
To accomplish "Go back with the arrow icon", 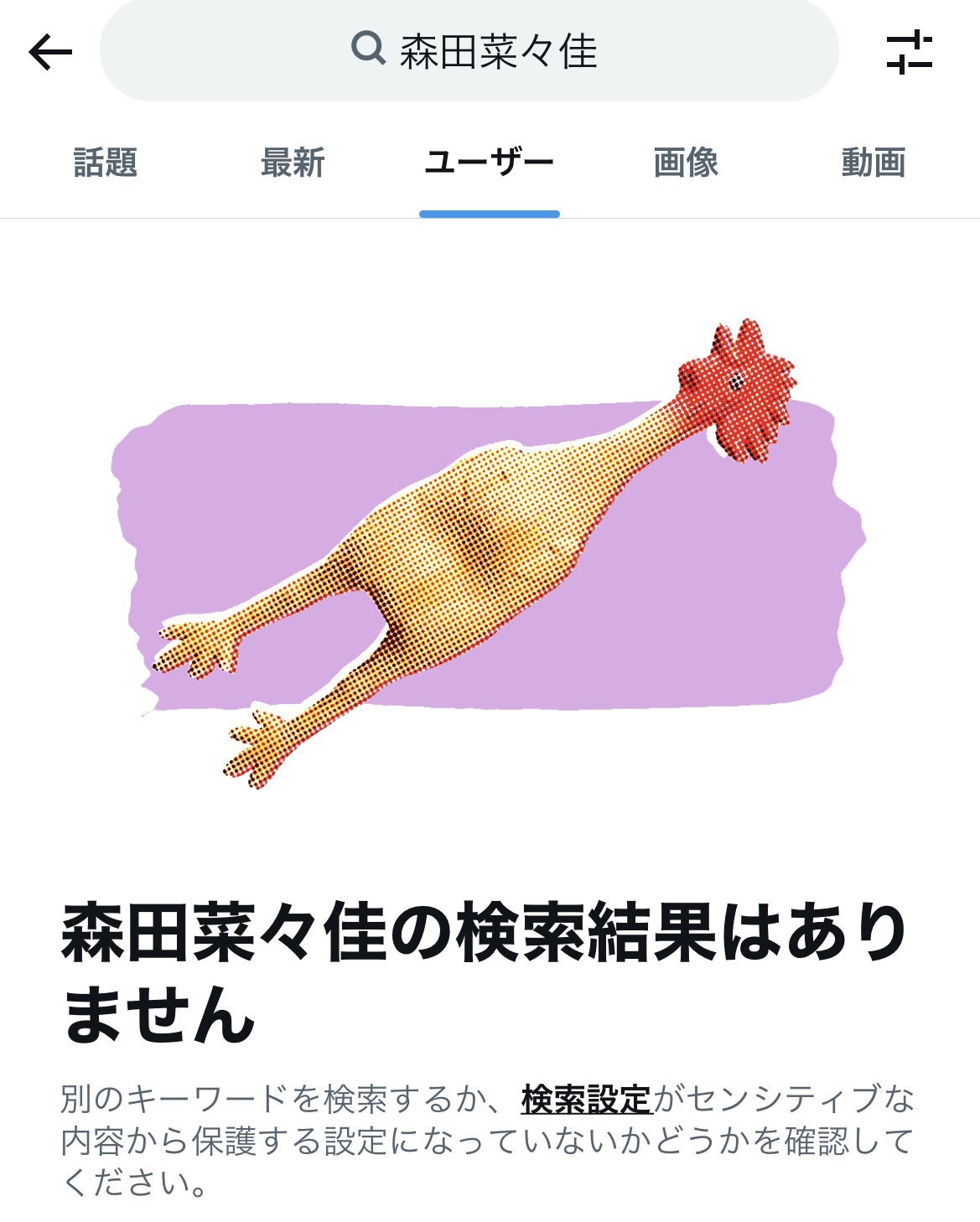I will point(50,52).
